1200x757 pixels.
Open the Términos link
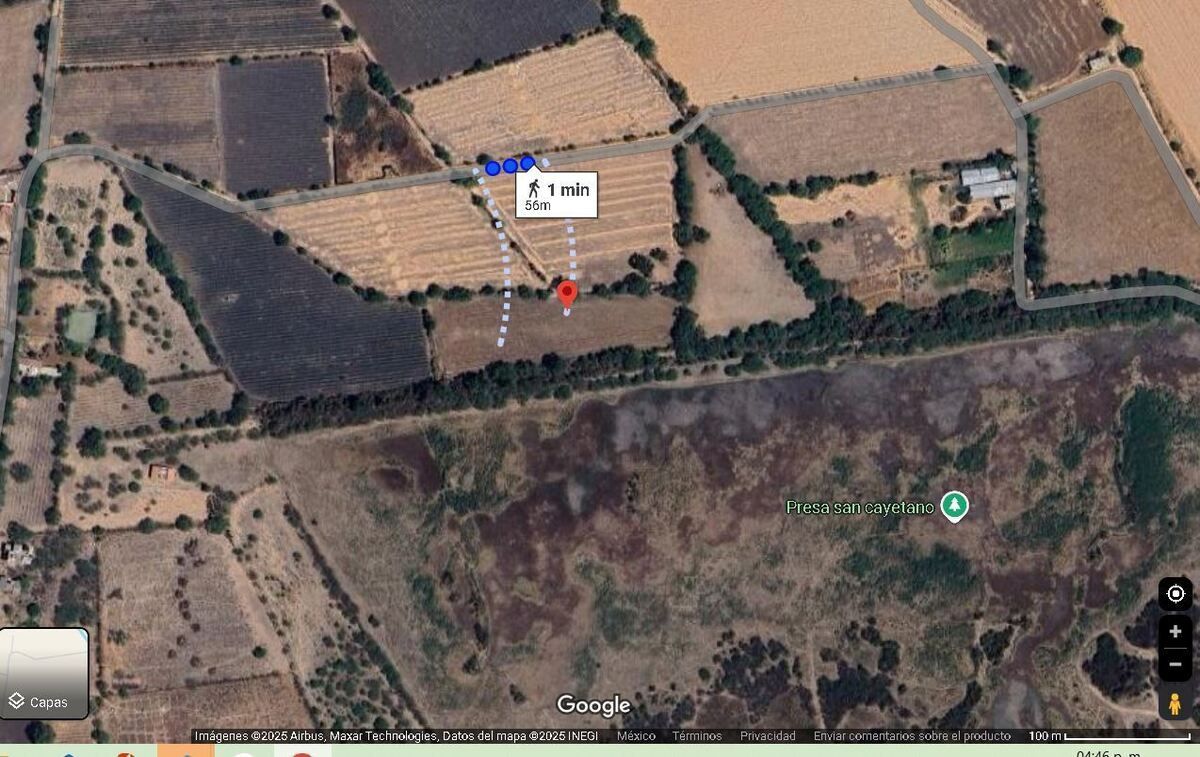point(697,736)
